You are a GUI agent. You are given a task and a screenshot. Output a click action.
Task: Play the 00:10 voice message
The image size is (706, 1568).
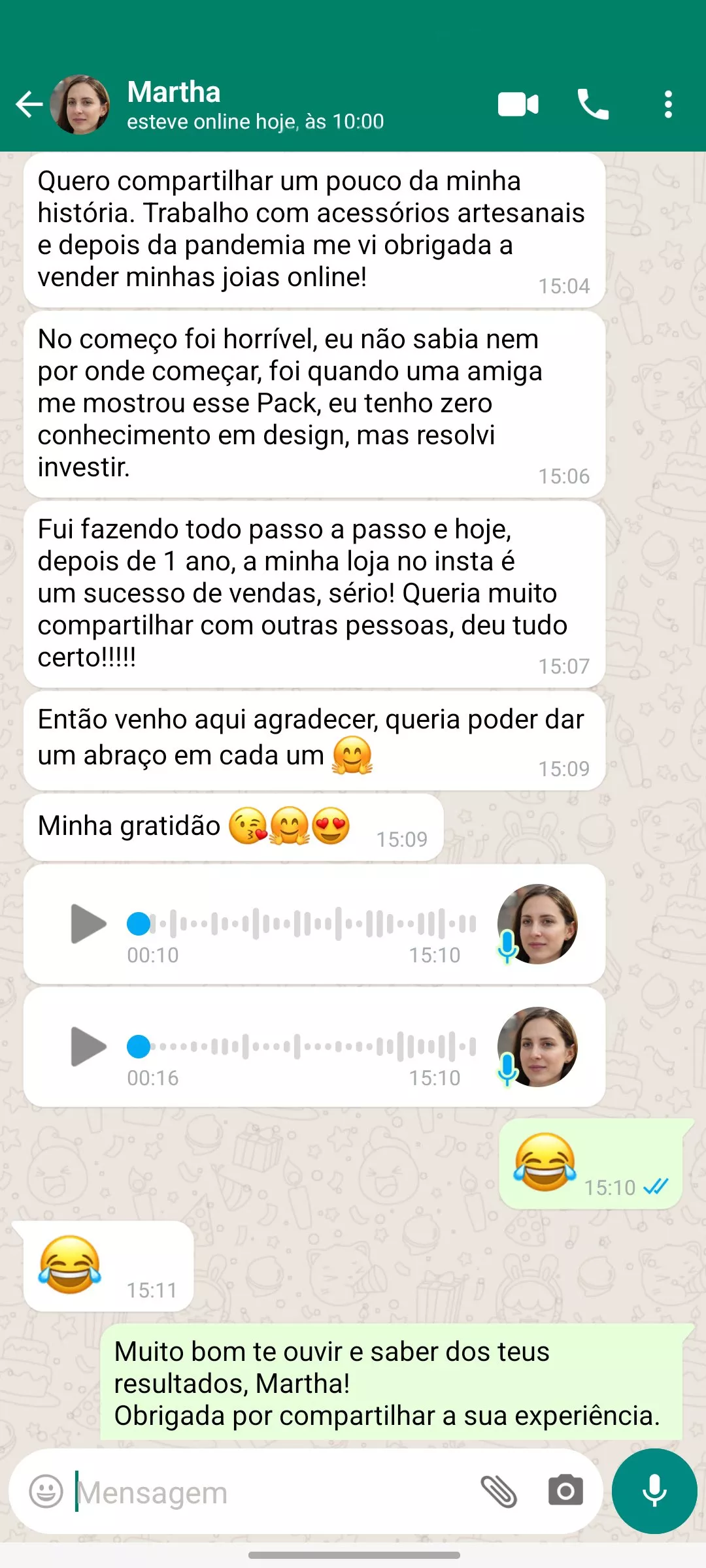[x=88, y=924]
